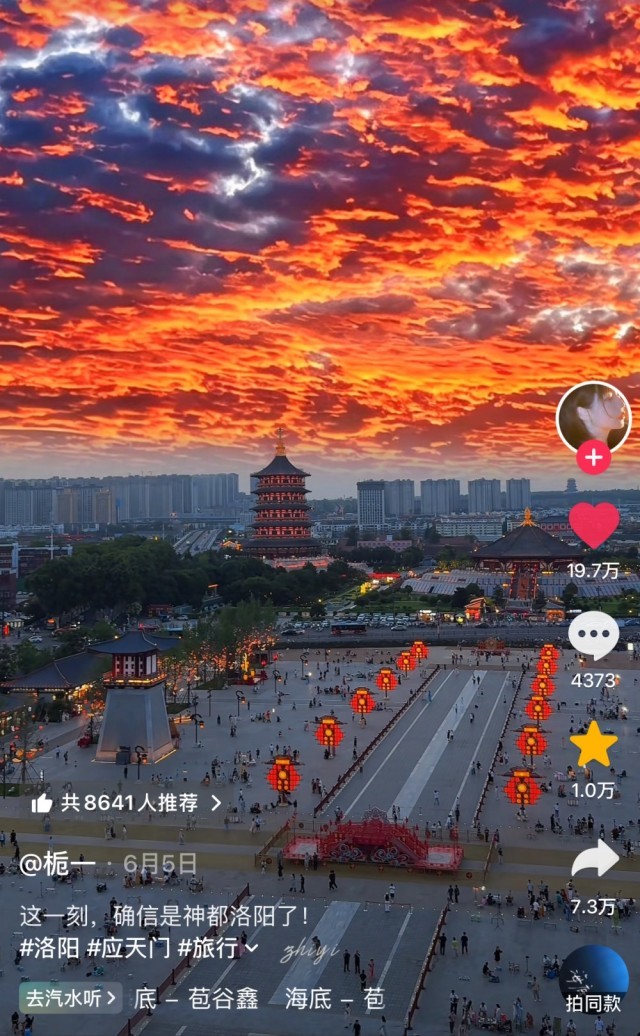View the 共8641人推荐 recommendations
Image resolution: width=640 pixels, height=1036 pixels.
(125, 803)
